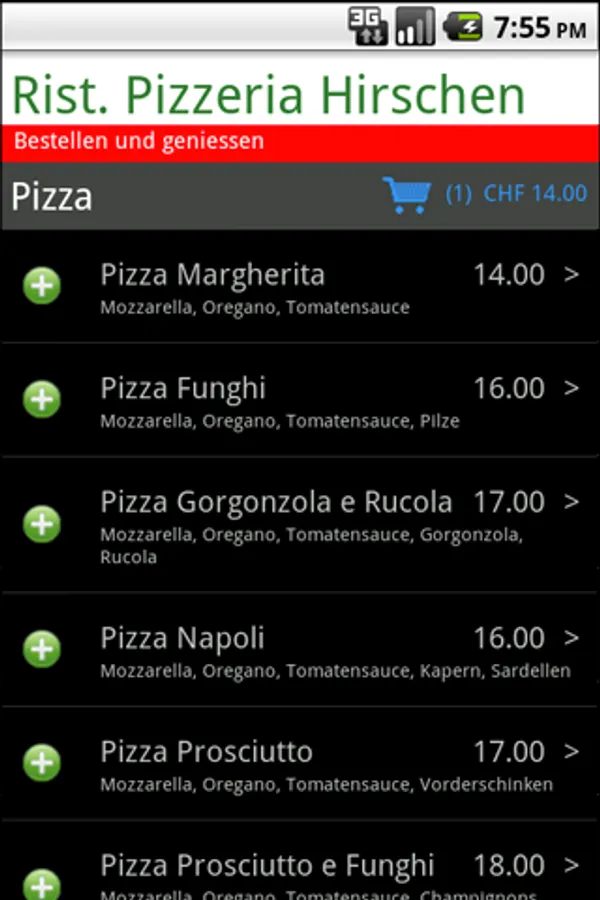Add Pizza Prosciutto e Funghi to cart
Viewport: 600px width, 900px height.
(x=42, y=880)
